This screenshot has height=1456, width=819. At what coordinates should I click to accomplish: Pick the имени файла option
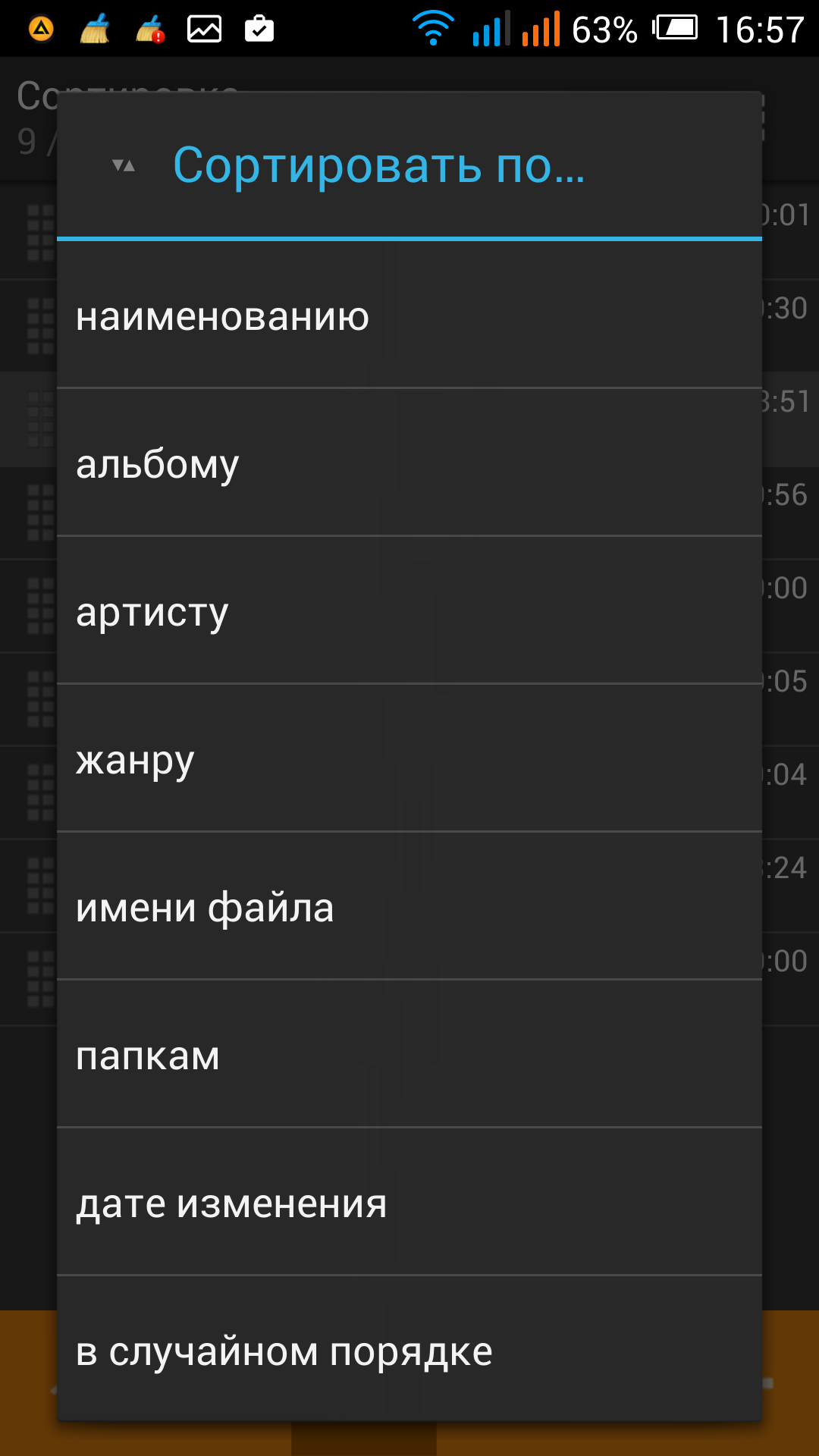[409, 906]
